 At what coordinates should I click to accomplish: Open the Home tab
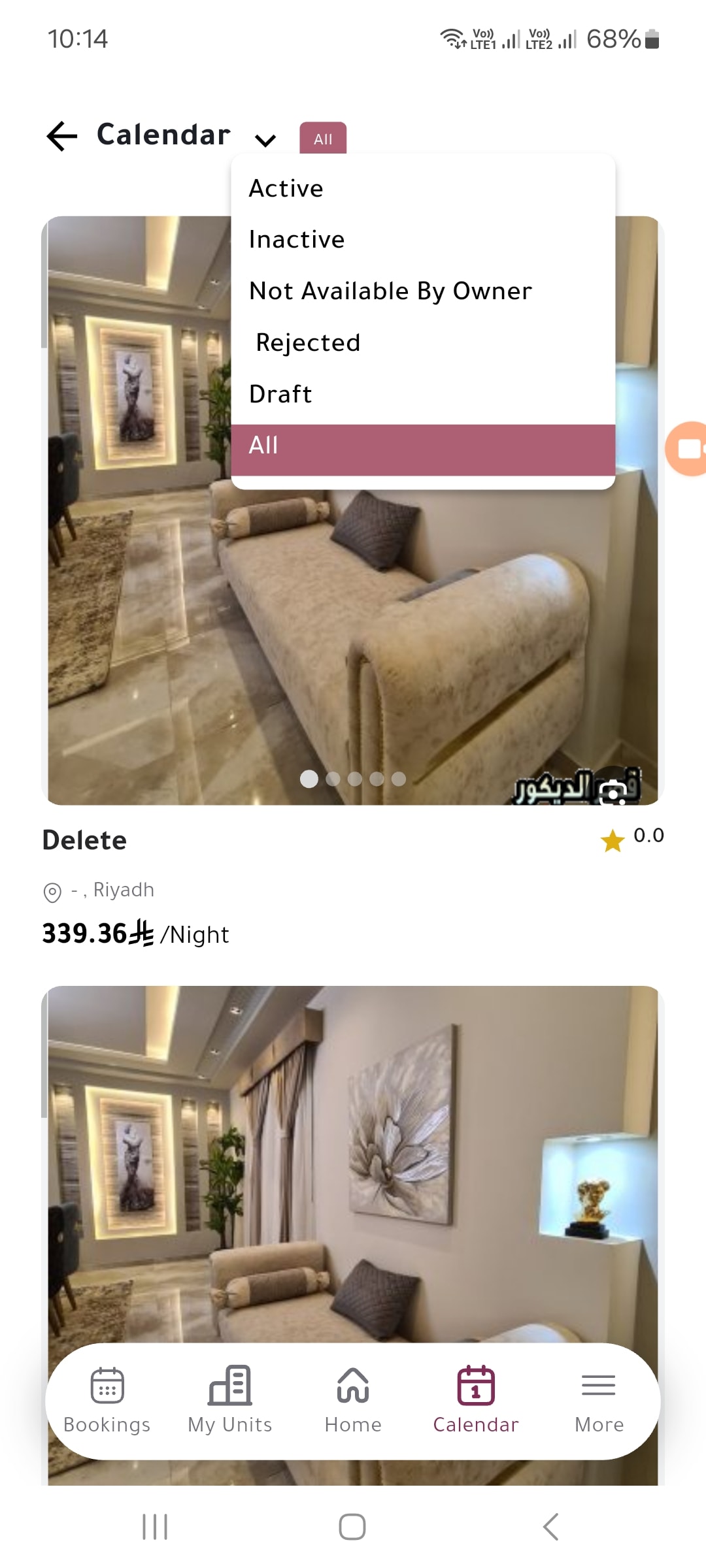pyautogui.click(x=353, y=1400)
